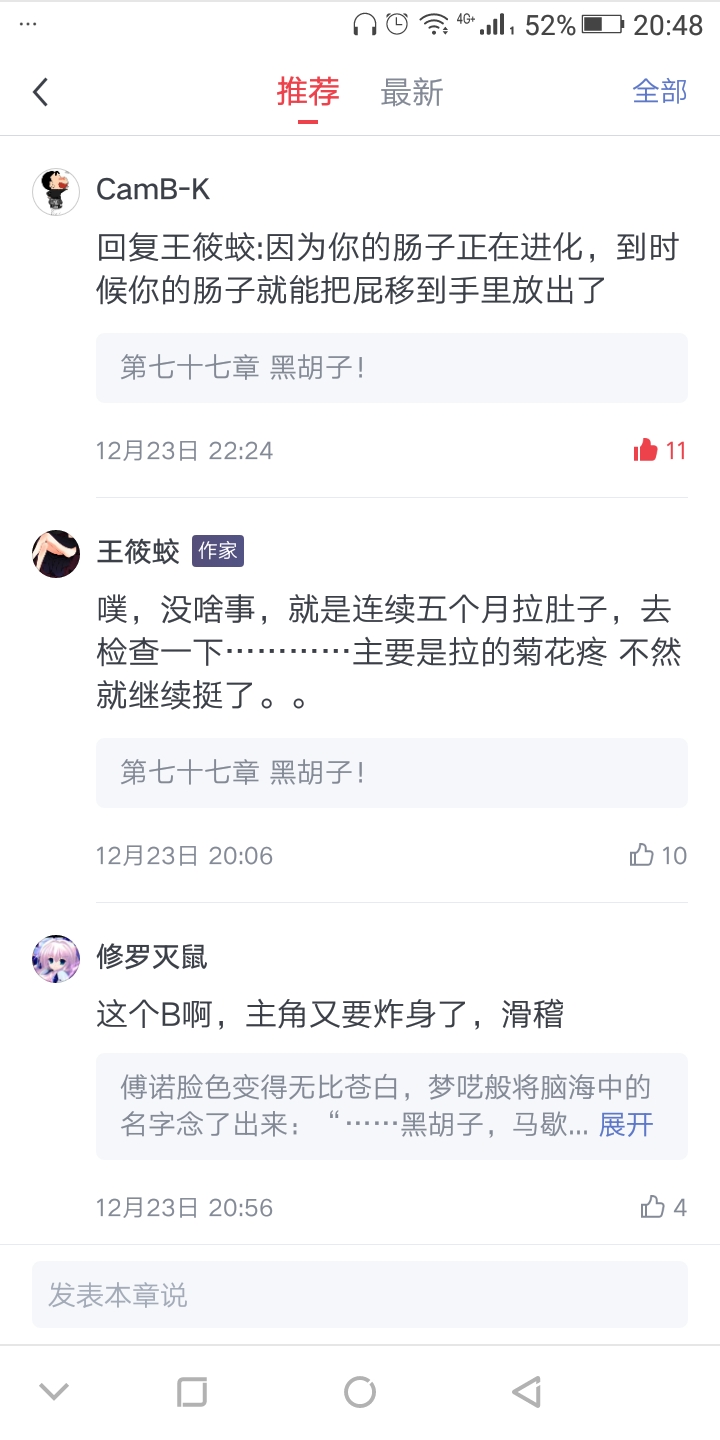Open 修罗灭鼠's profile avatar
The height and width of the screenshot is (1440, 720).
tap(56, 959)
